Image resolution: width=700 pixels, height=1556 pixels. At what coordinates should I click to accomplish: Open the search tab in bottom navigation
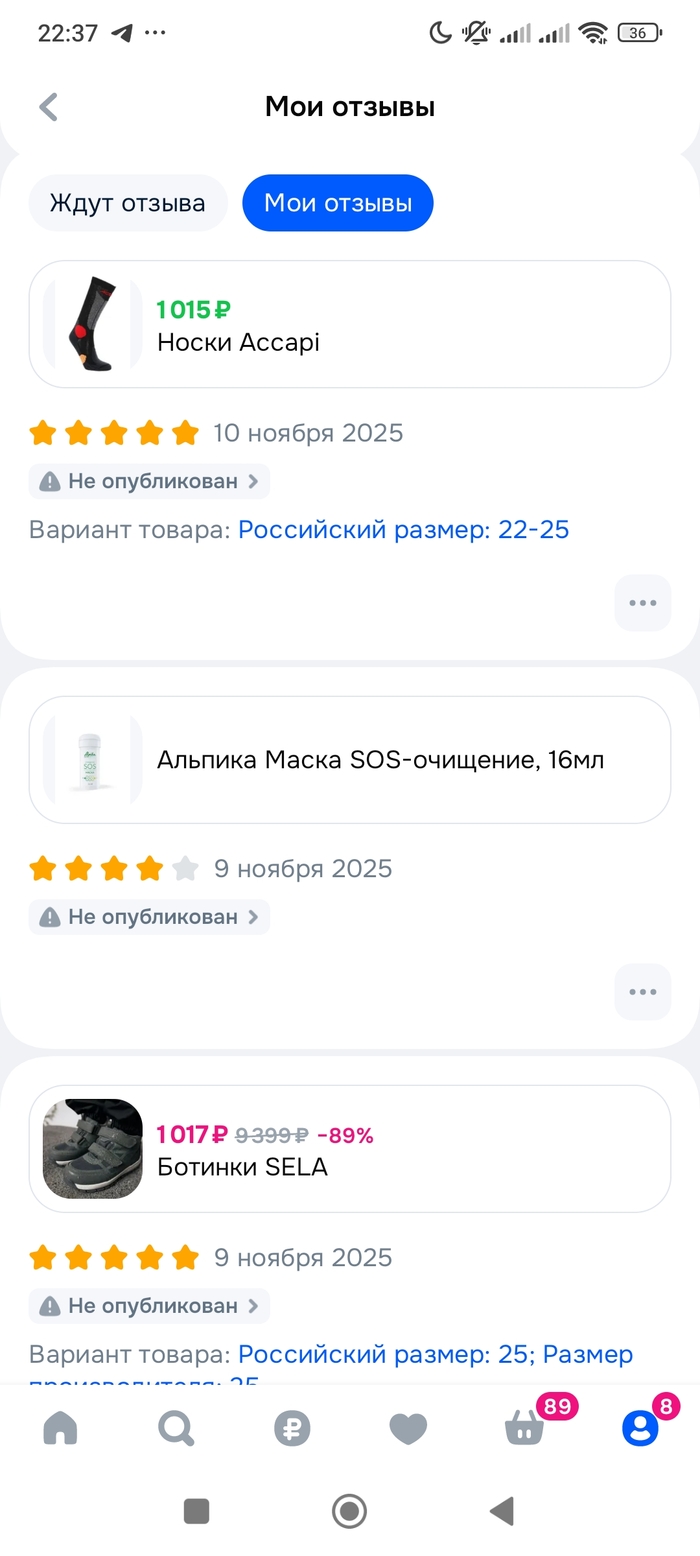tap(176, 1428)
